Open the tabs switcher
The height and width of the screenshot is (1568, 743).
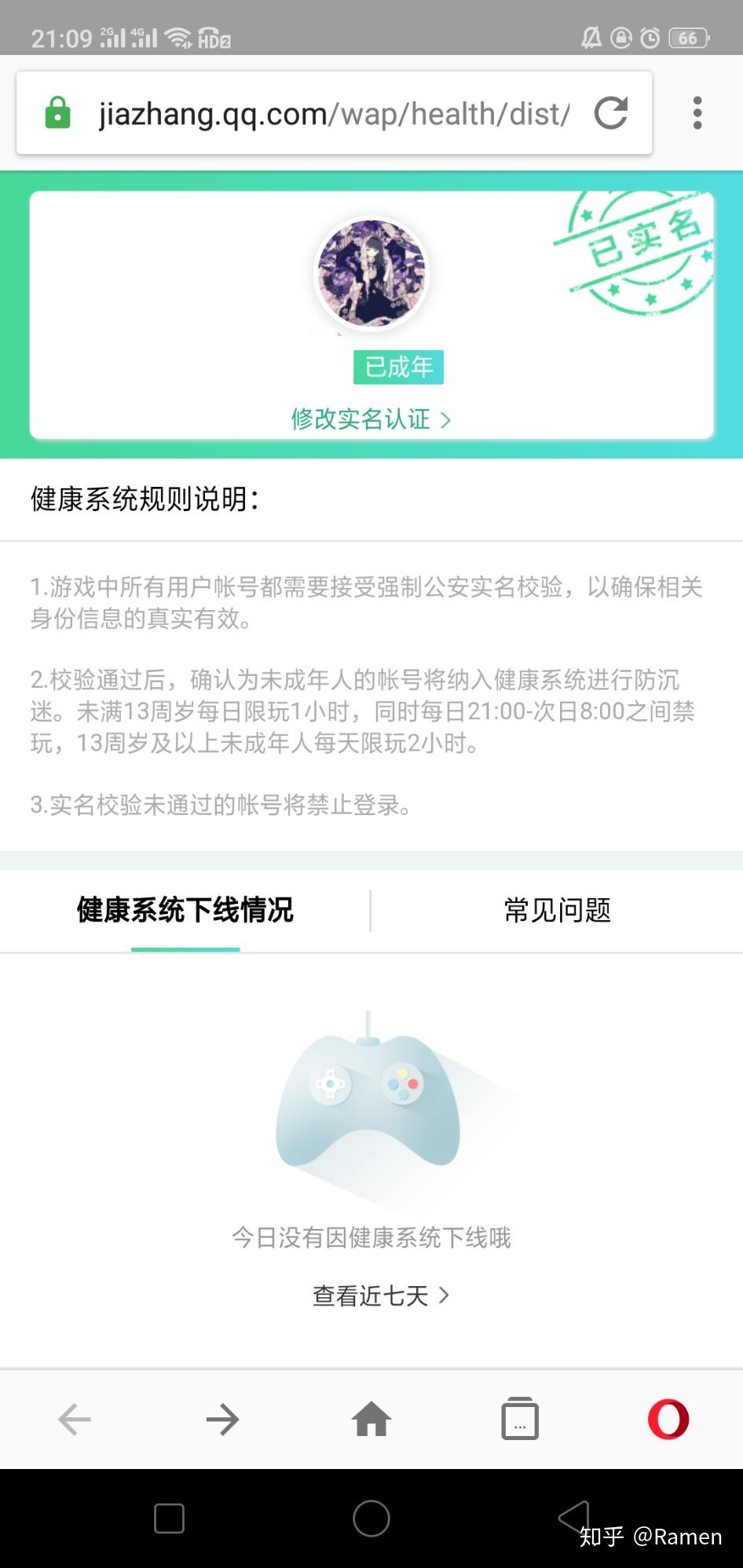tap(520, 1420)
